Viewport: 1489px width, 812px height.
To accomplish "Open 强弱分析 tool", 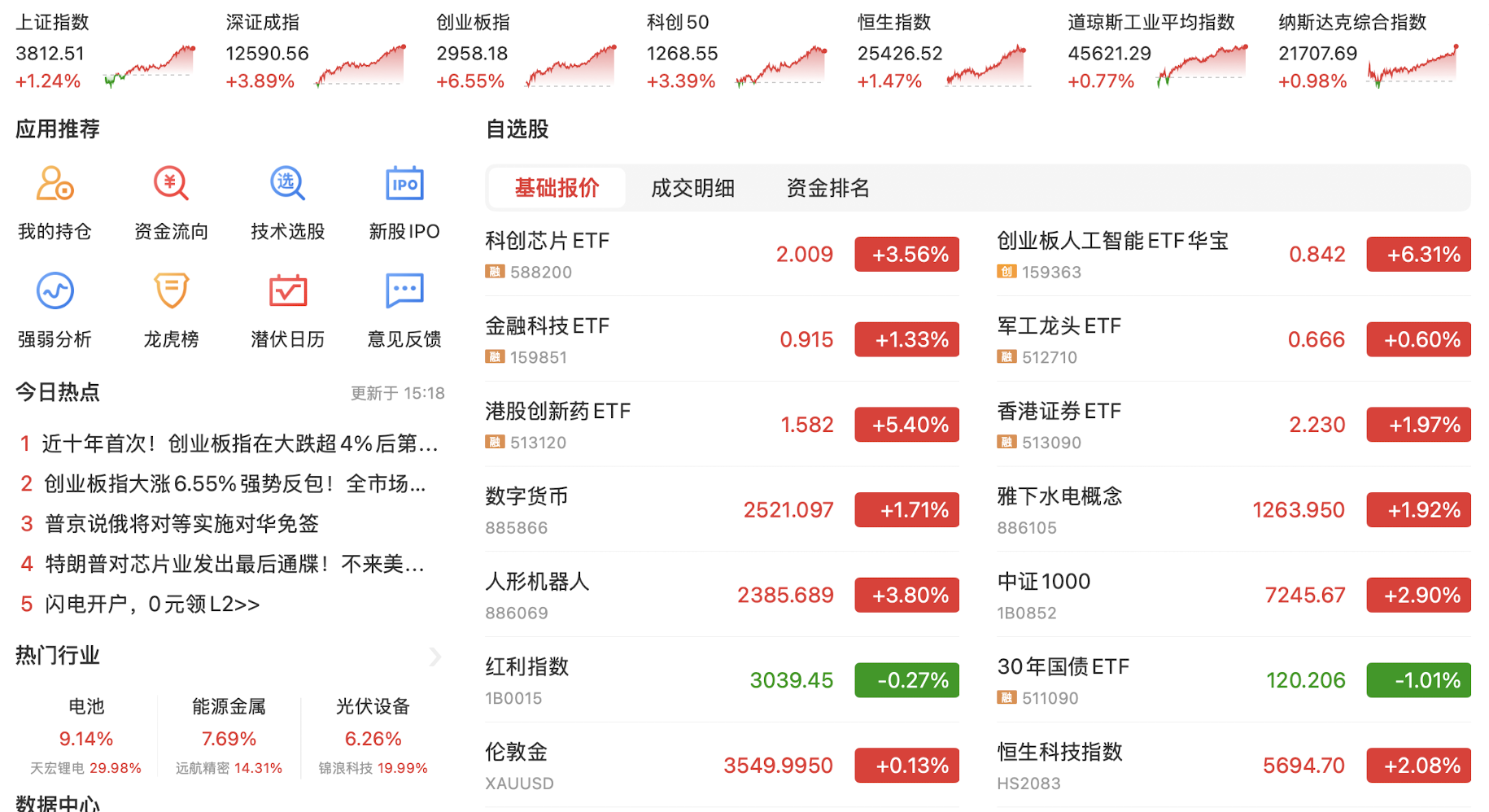I will point(55,309).
